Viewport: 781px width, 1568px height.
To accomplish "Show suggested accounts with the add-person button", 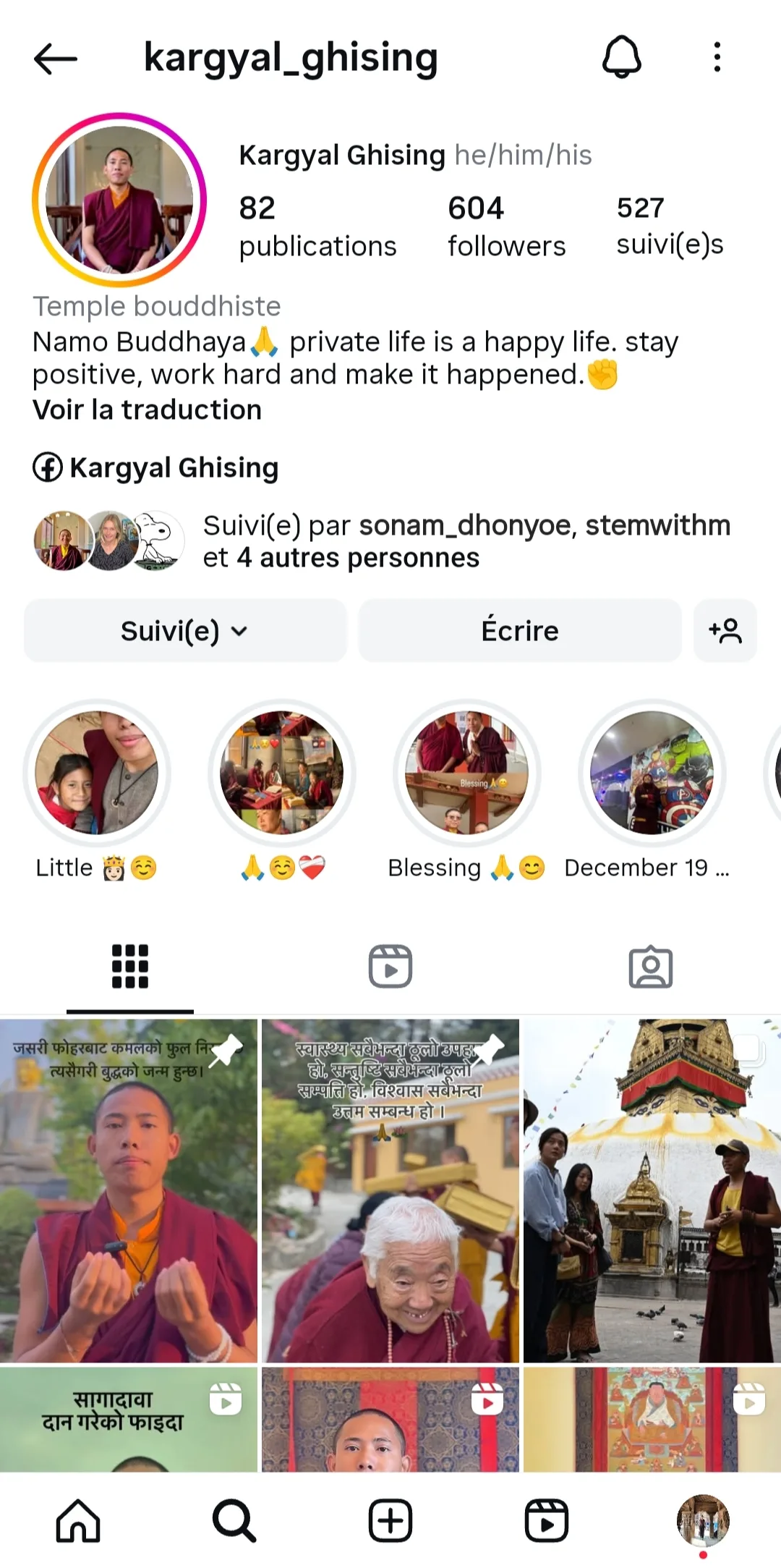I will [x=725, y=631].
